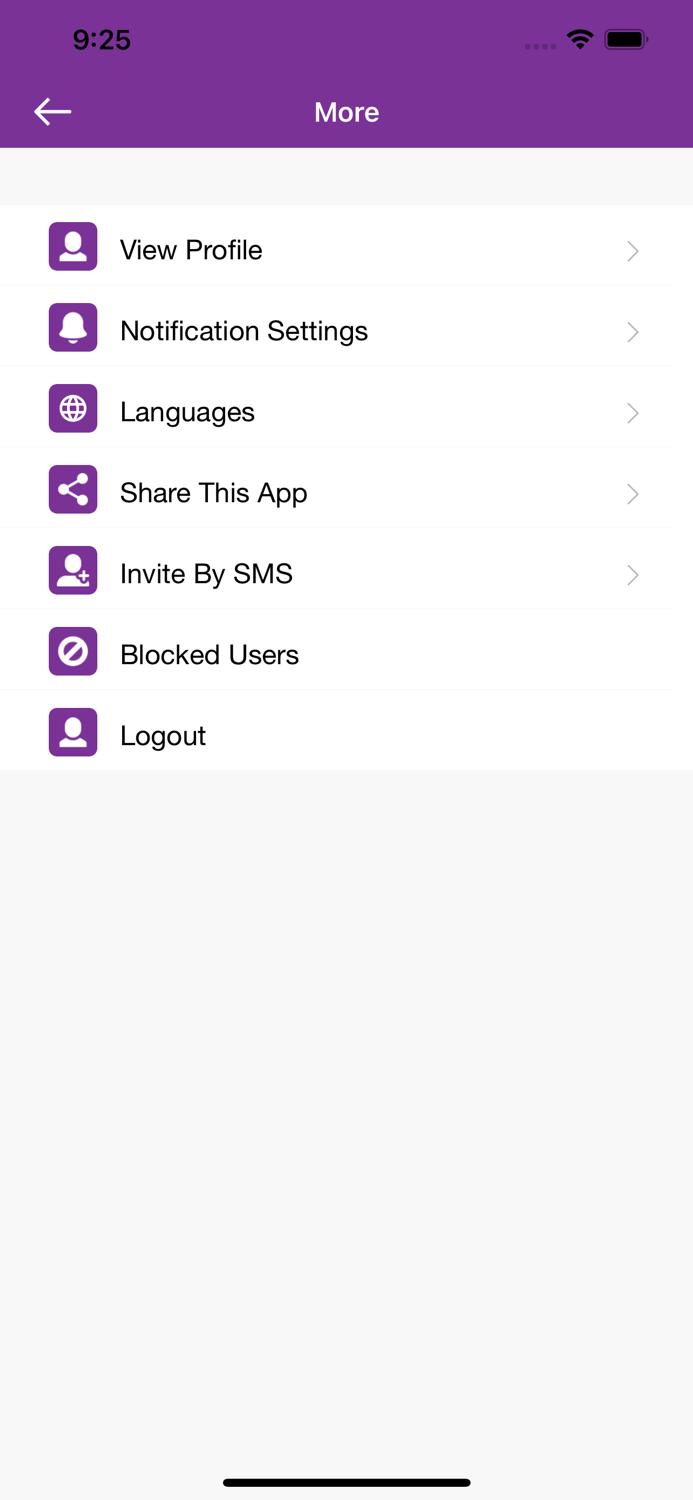Open View Profile
Screen dimensions: 693x1500
[x=191, y=250]
